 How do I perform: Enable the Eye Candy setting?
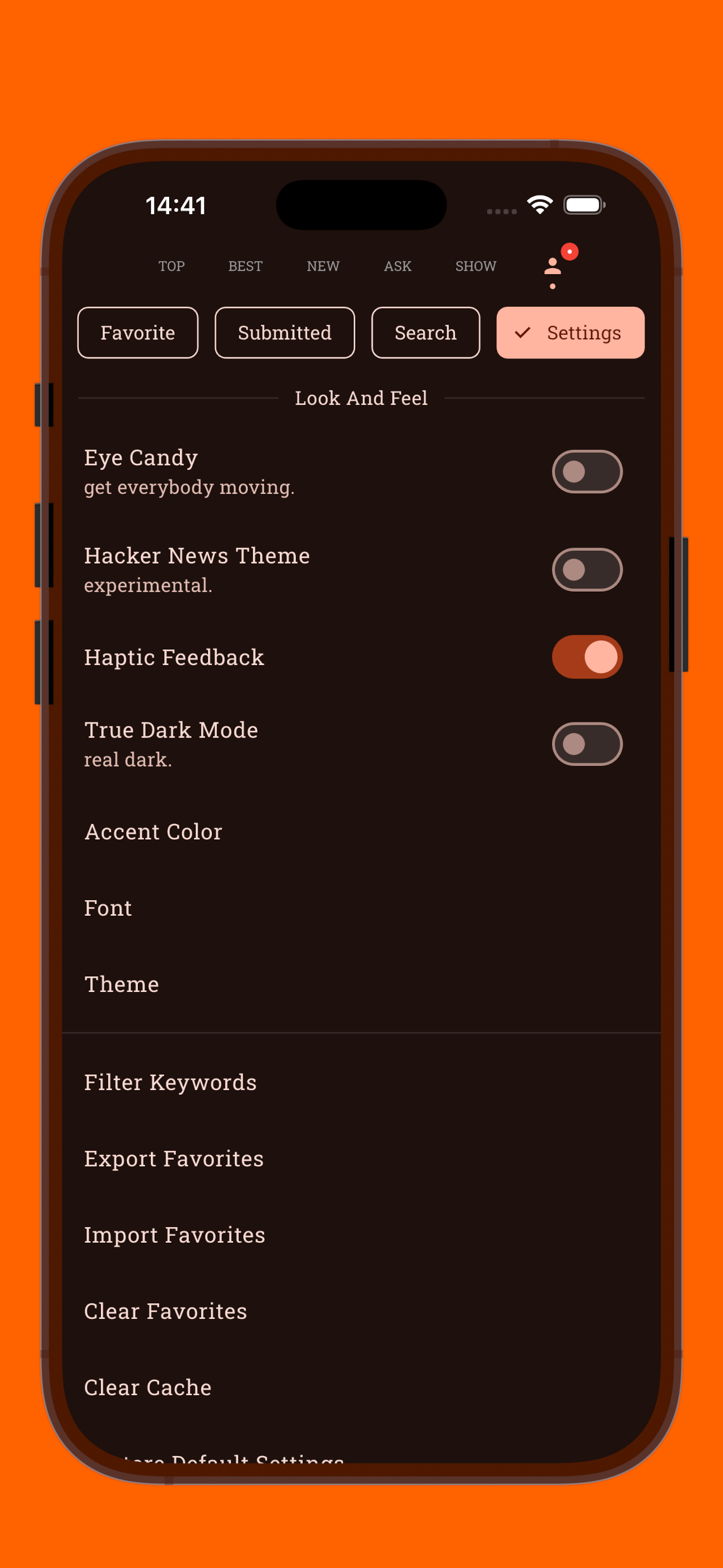point(587,471)
